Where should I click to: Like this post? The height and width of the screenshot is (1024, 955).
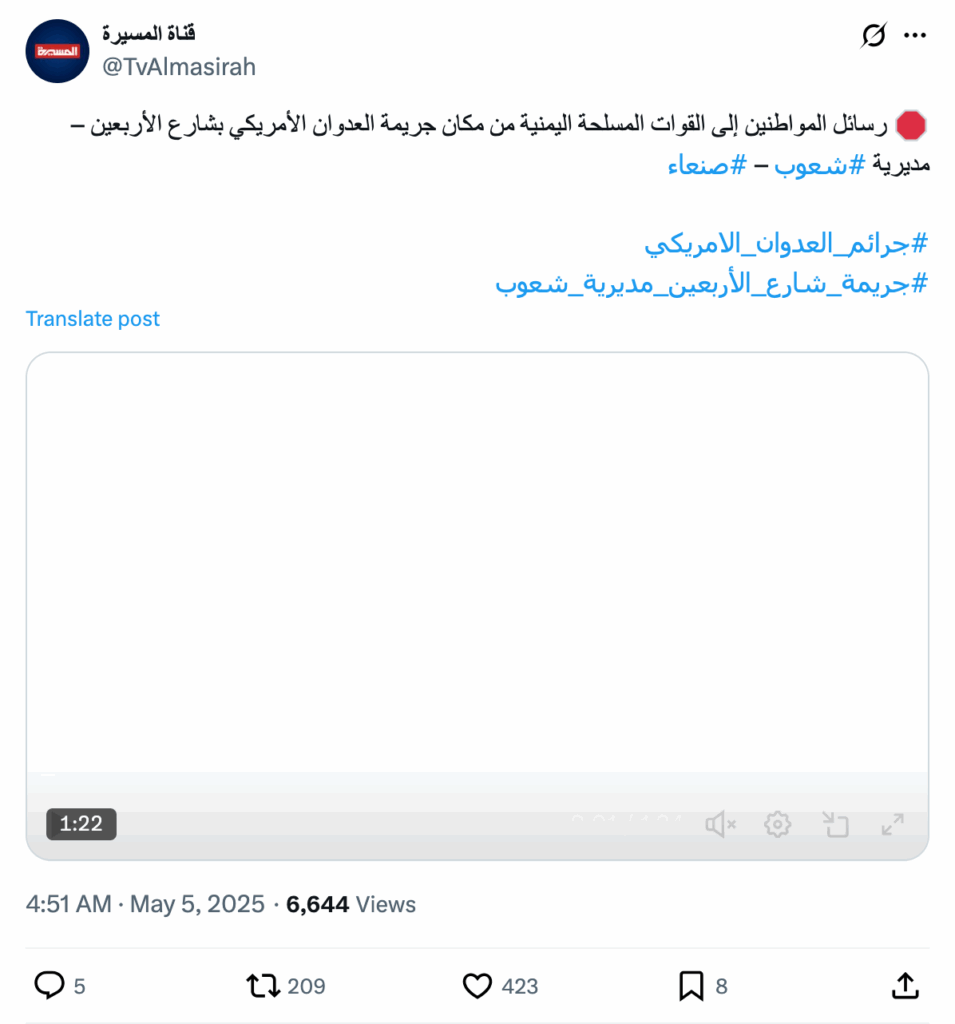coord(478,986)
